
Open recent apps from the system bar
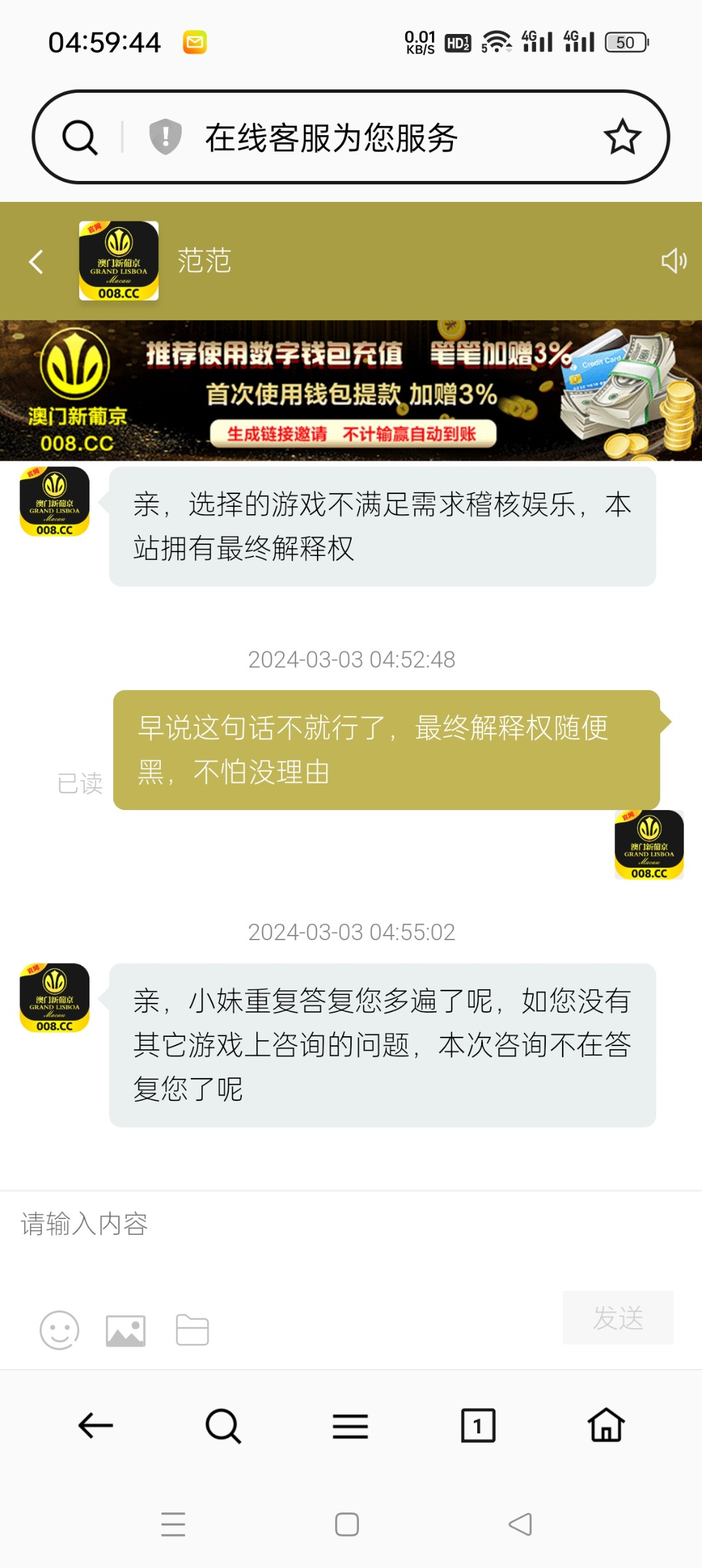click(173, 1524)
